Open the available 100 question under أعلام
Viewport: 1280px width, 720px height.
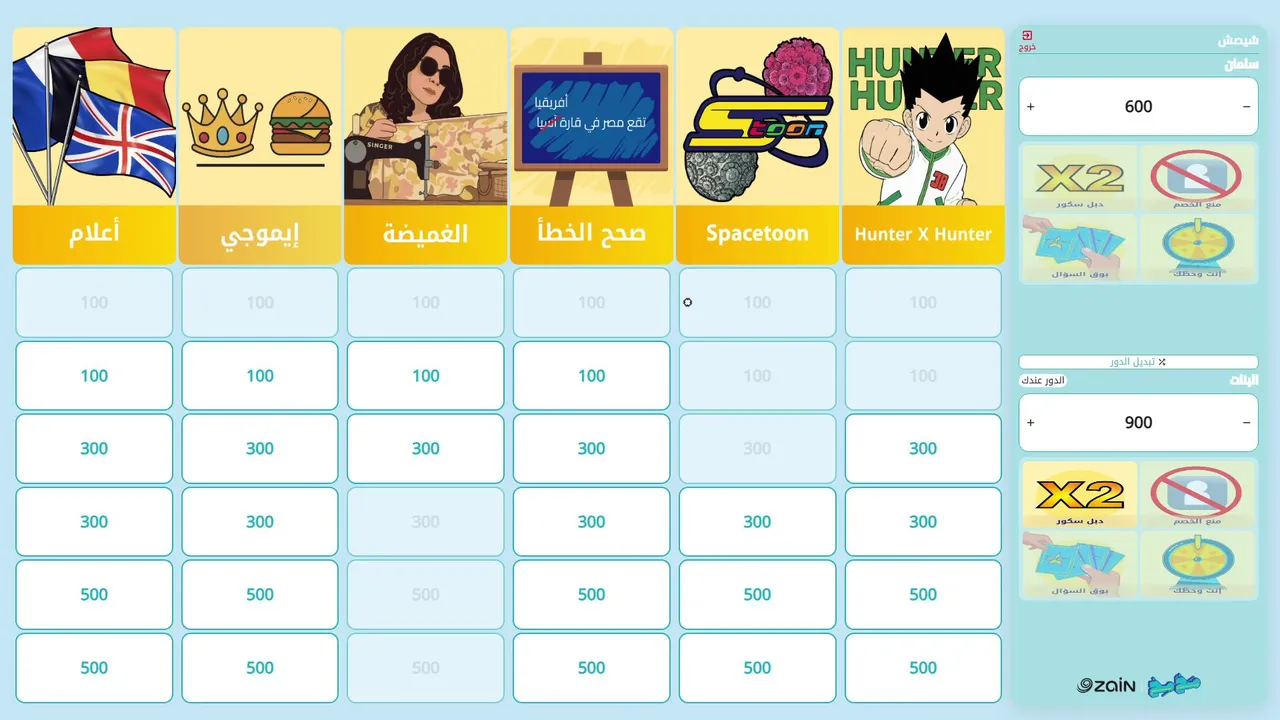pyautogui.click(x=94, y=376)
